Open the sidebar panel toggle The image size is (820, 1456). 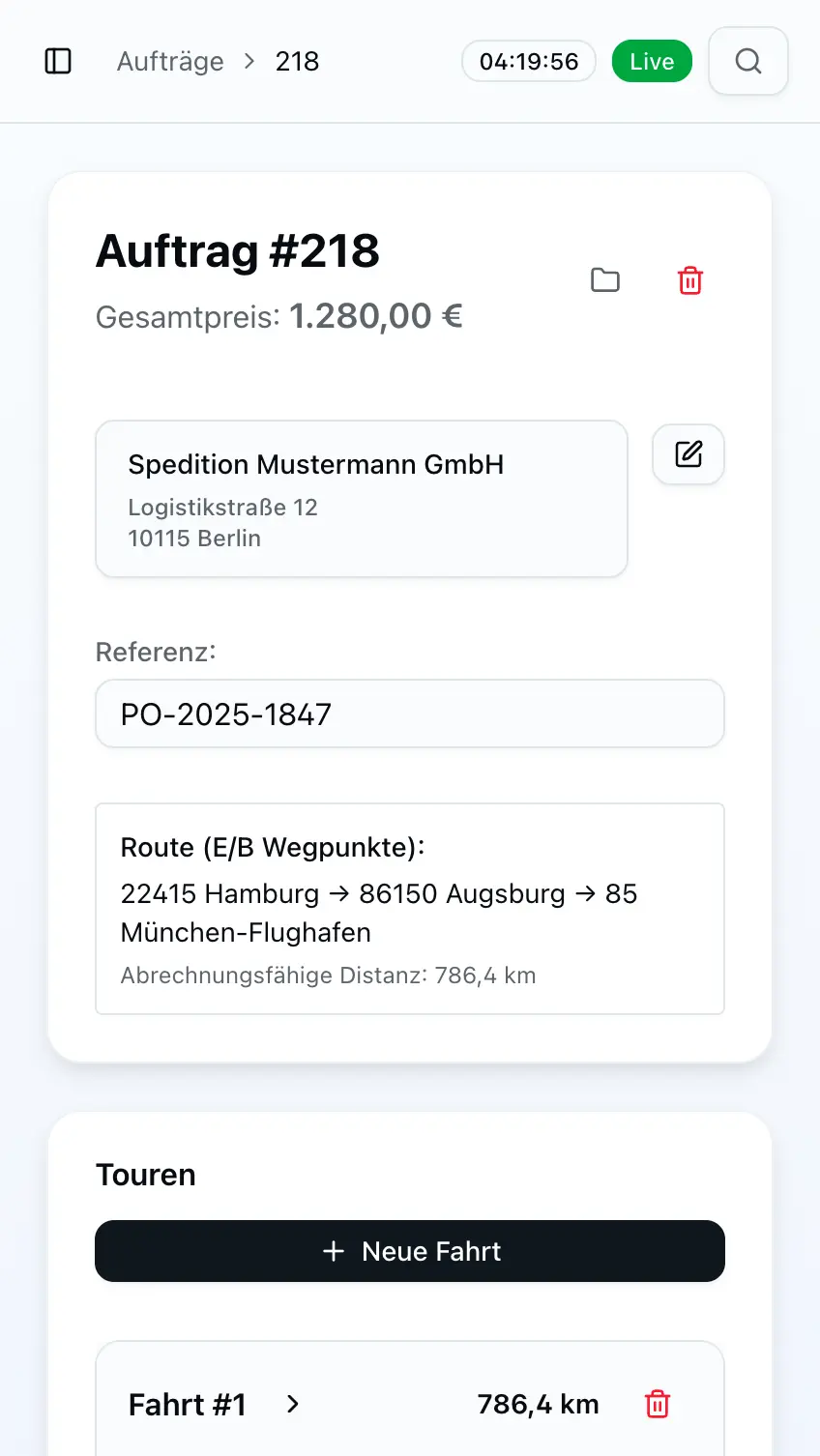coord(58,61)
